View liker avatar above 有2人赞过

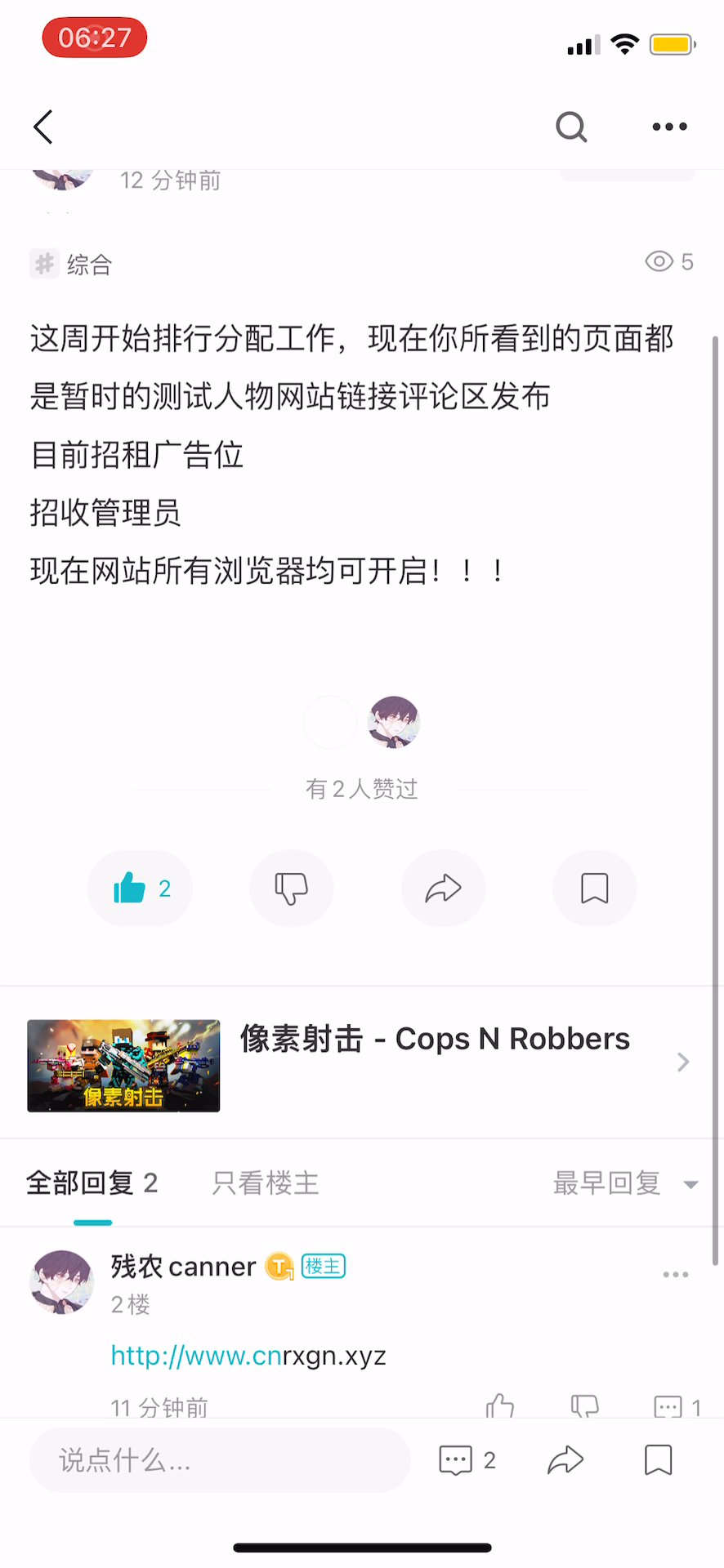coord(394,722)
